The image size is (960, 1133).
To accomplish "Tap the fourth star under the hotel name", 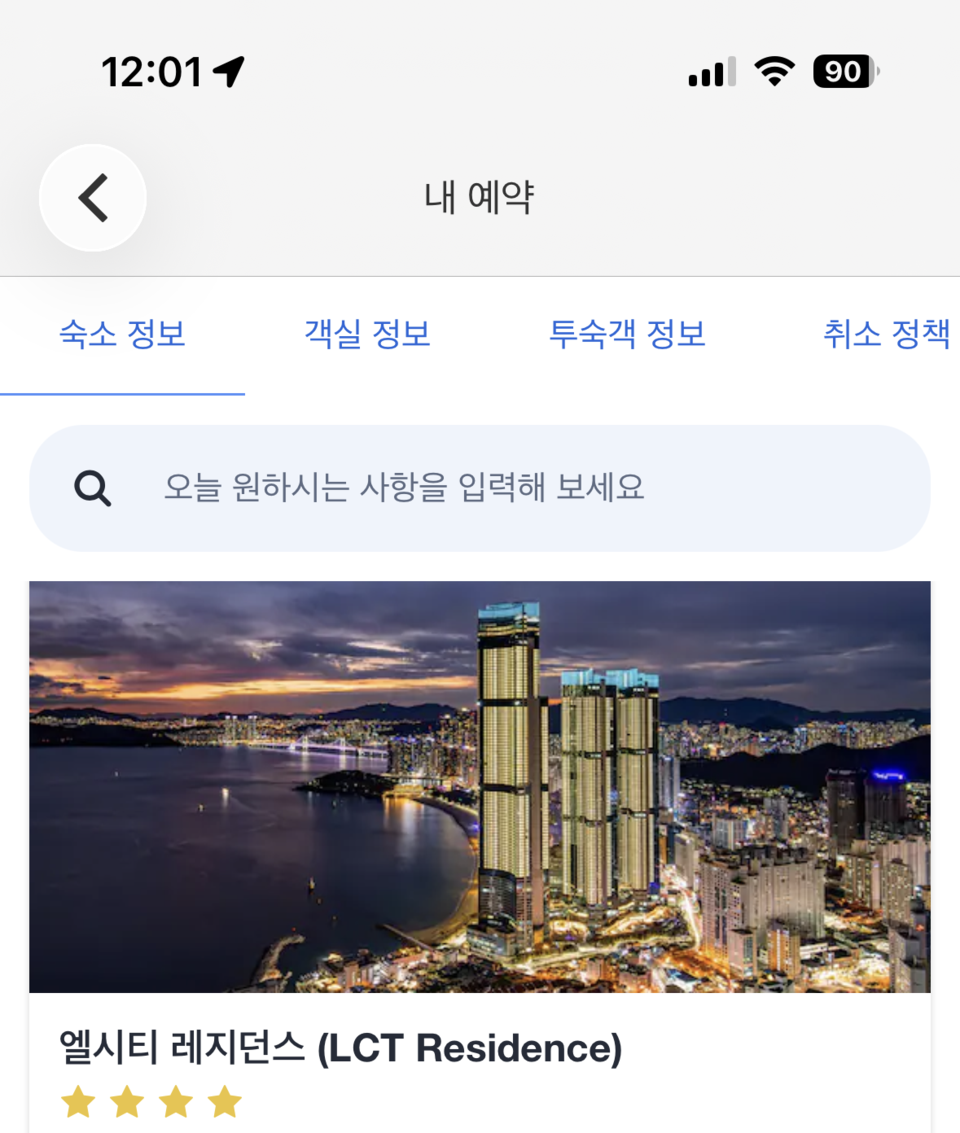I will pos(224,1101).
